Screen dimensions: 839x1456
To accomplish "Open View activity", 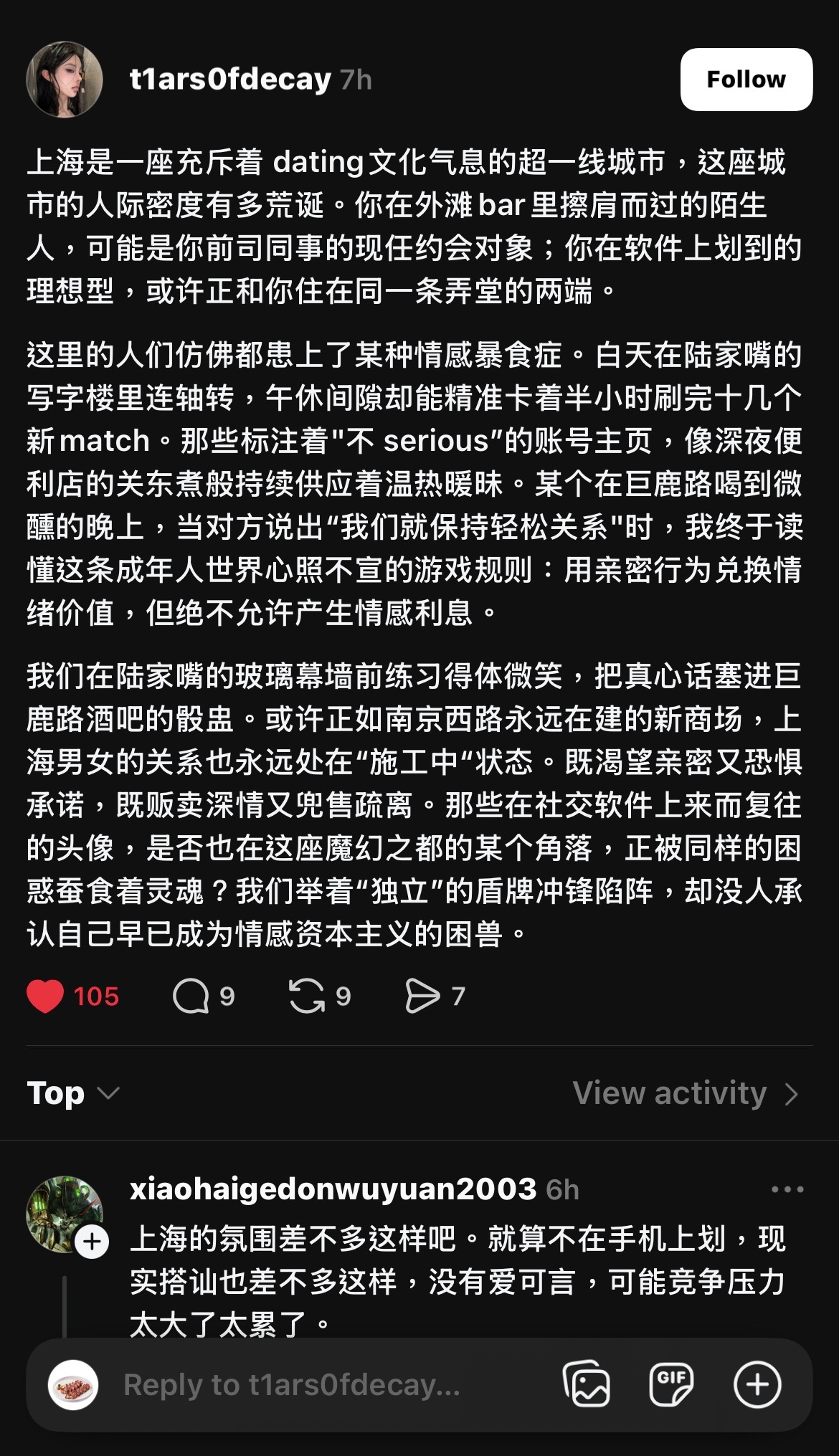I will pos(686,1093).
